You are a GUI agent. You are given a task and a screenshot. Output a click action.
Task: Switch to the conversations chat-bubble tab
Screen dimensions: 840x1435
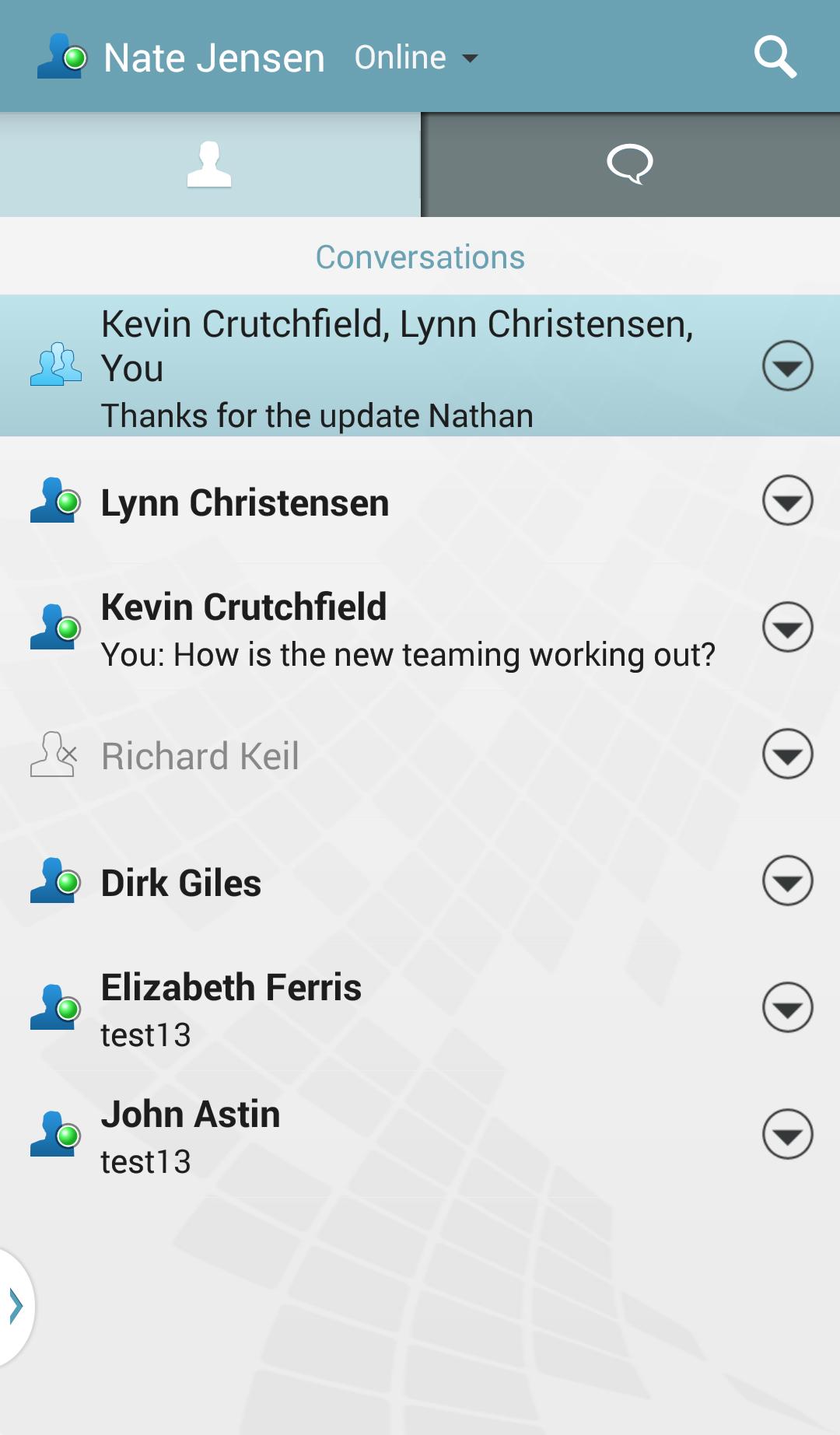click(x=630, y=164)
